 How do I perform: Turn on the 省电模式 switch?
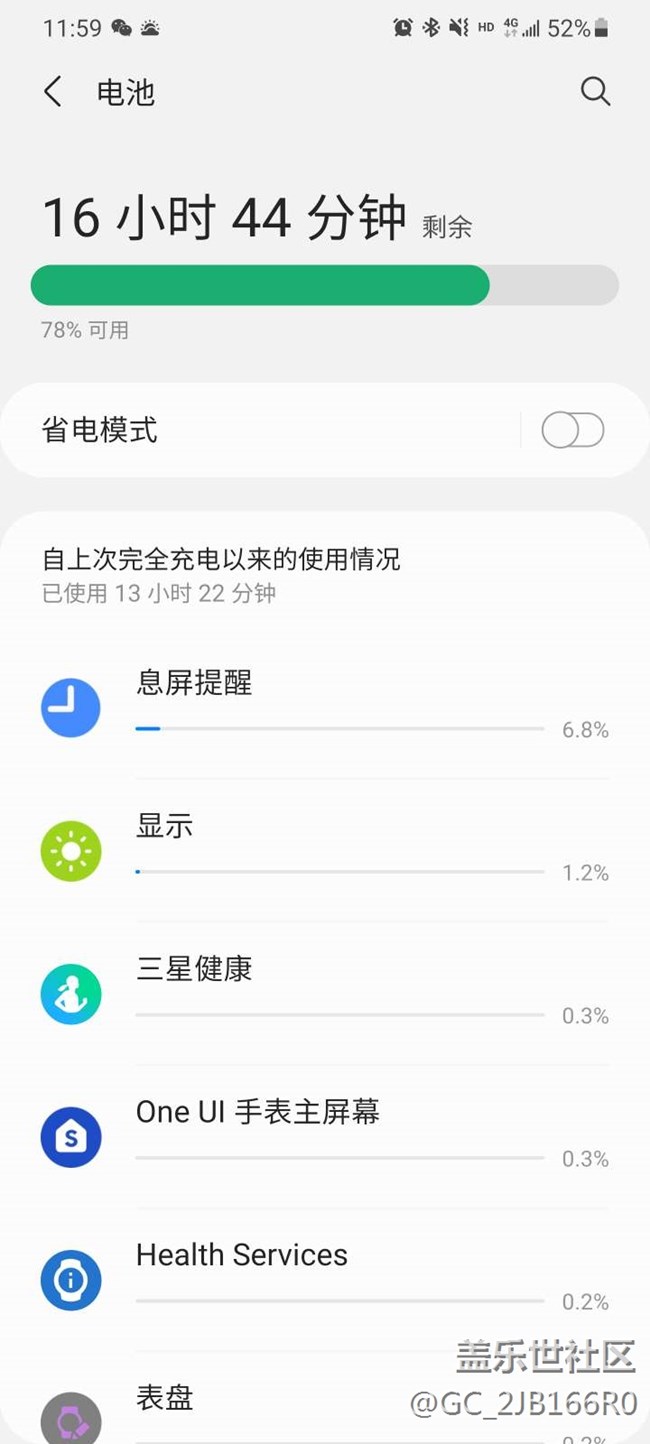pos(572,431)
